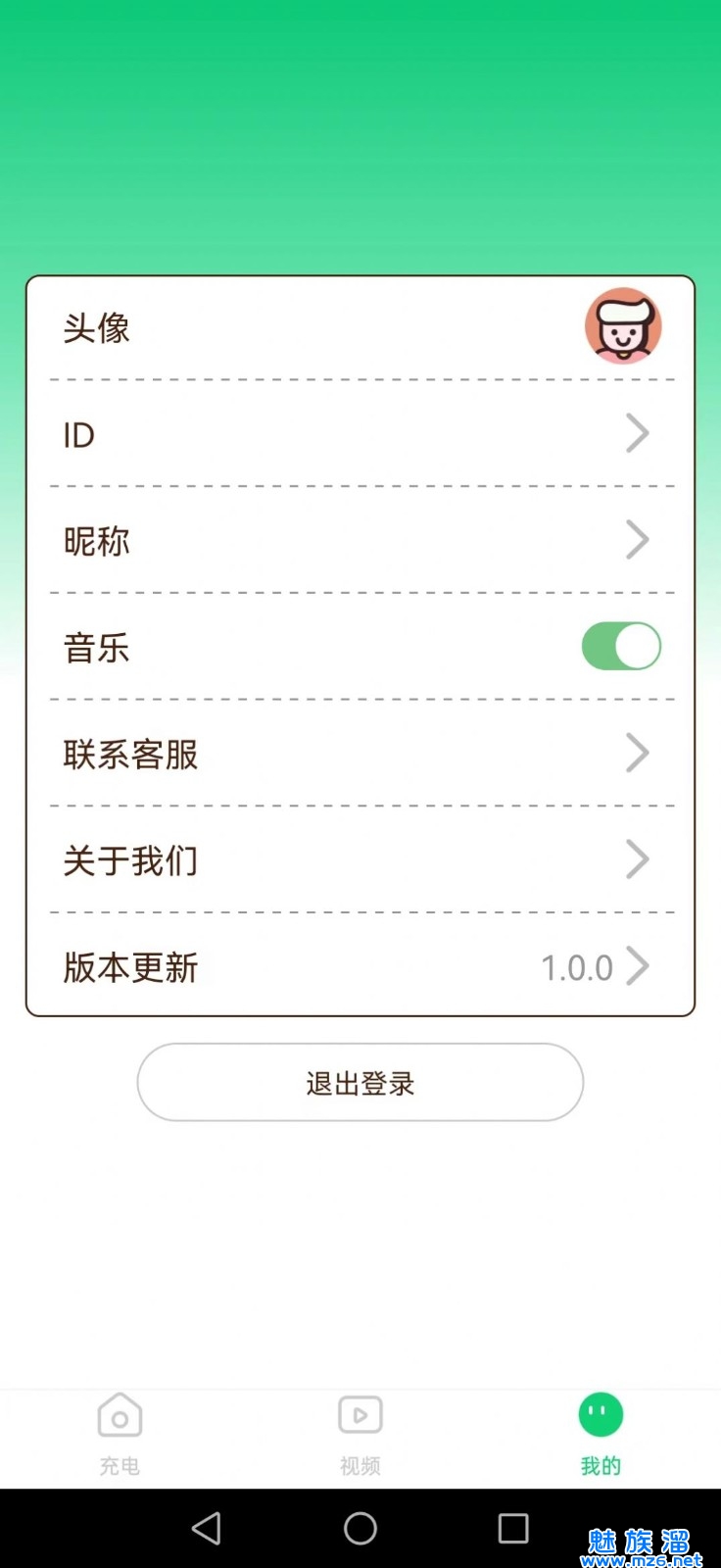Viewport: 721px width, 1568px height.
Task: Open 关于我们 about us
Action: (x=360, y=860)
